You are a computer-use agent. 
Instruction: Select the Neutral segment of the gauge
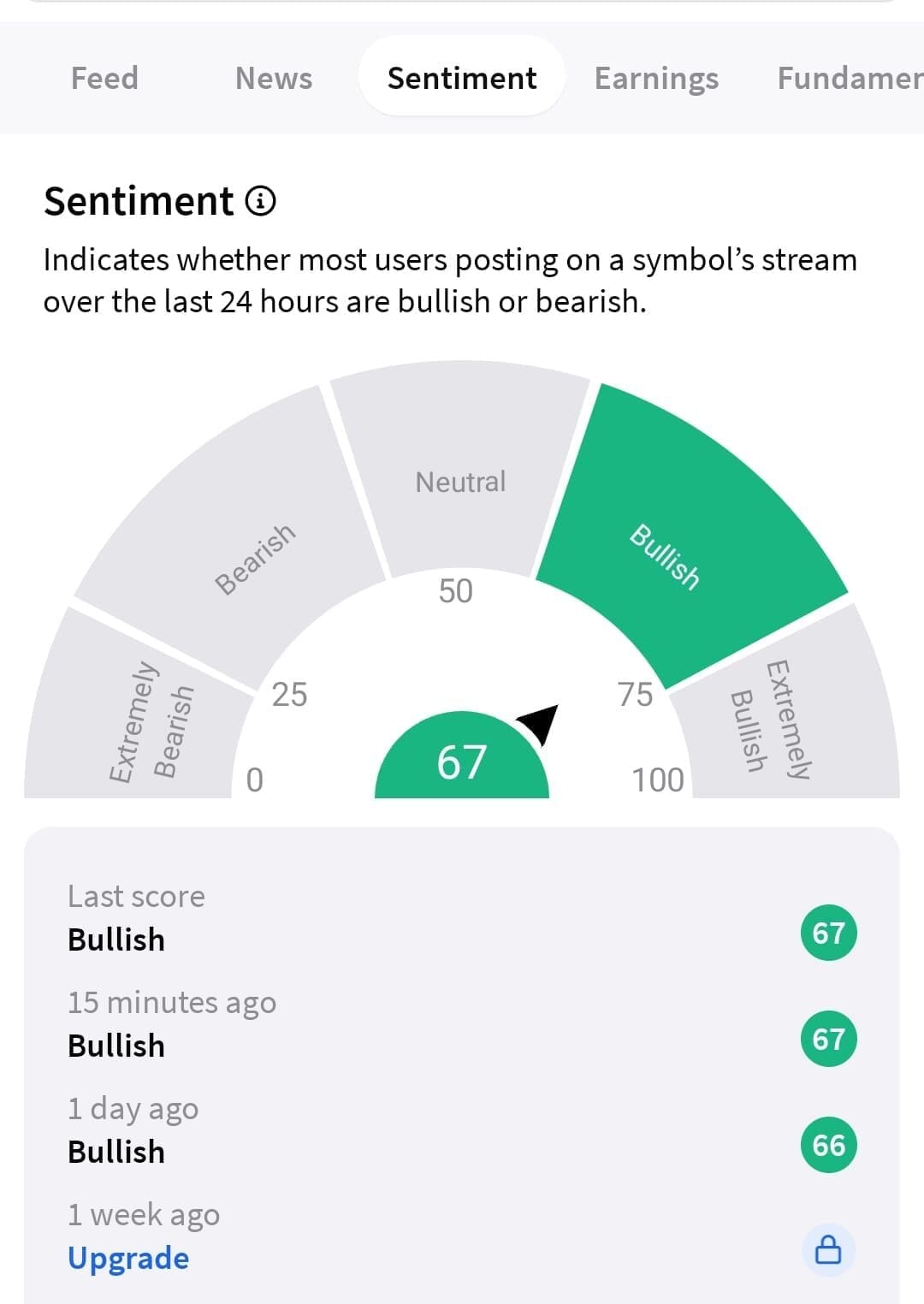(462, 481)
